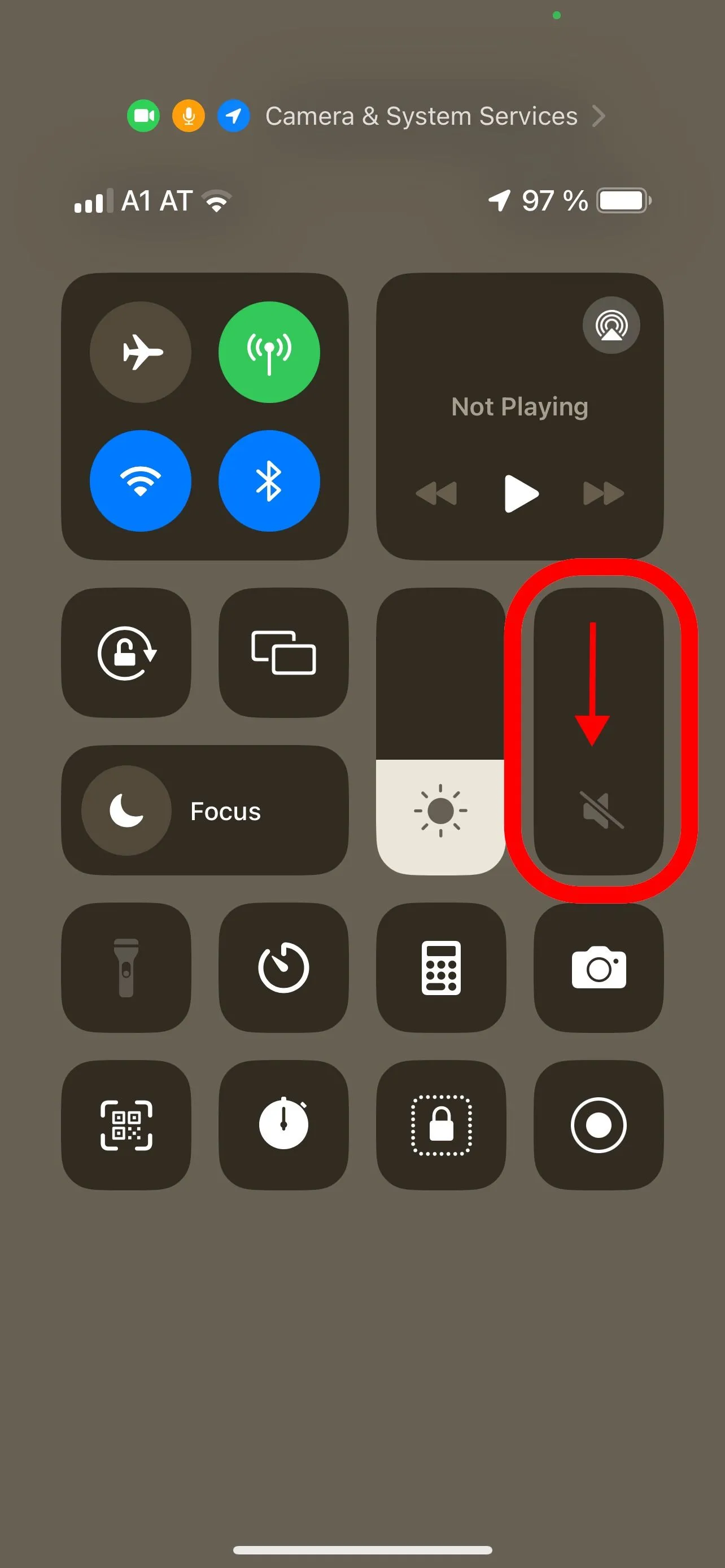This screenshot has height=1568, width=725.
Task: Skip to the previous track
Action: click(x=436, y=493)
